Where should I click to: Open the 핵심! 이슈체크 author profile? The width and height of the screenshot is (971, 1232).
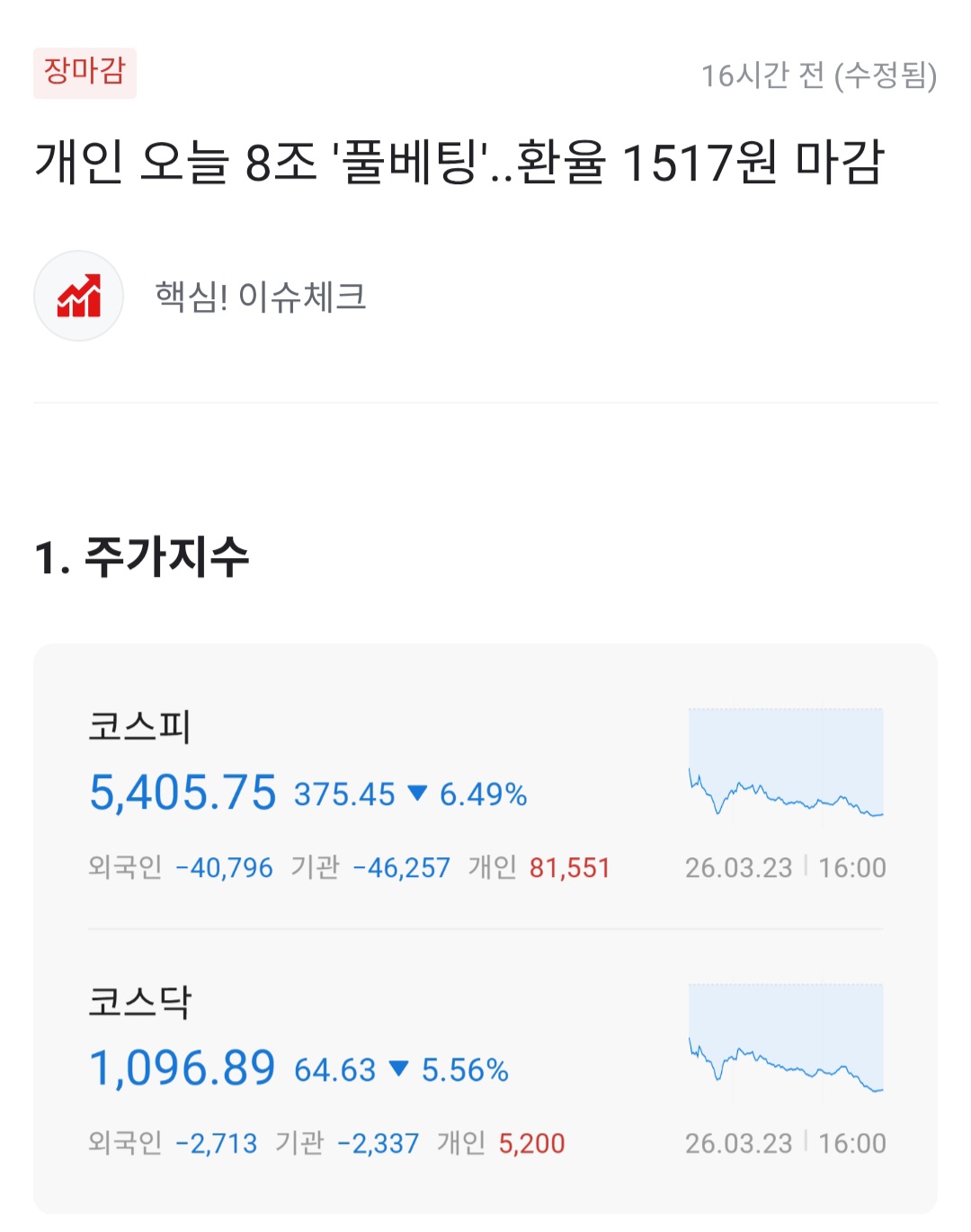coord(260,297)
